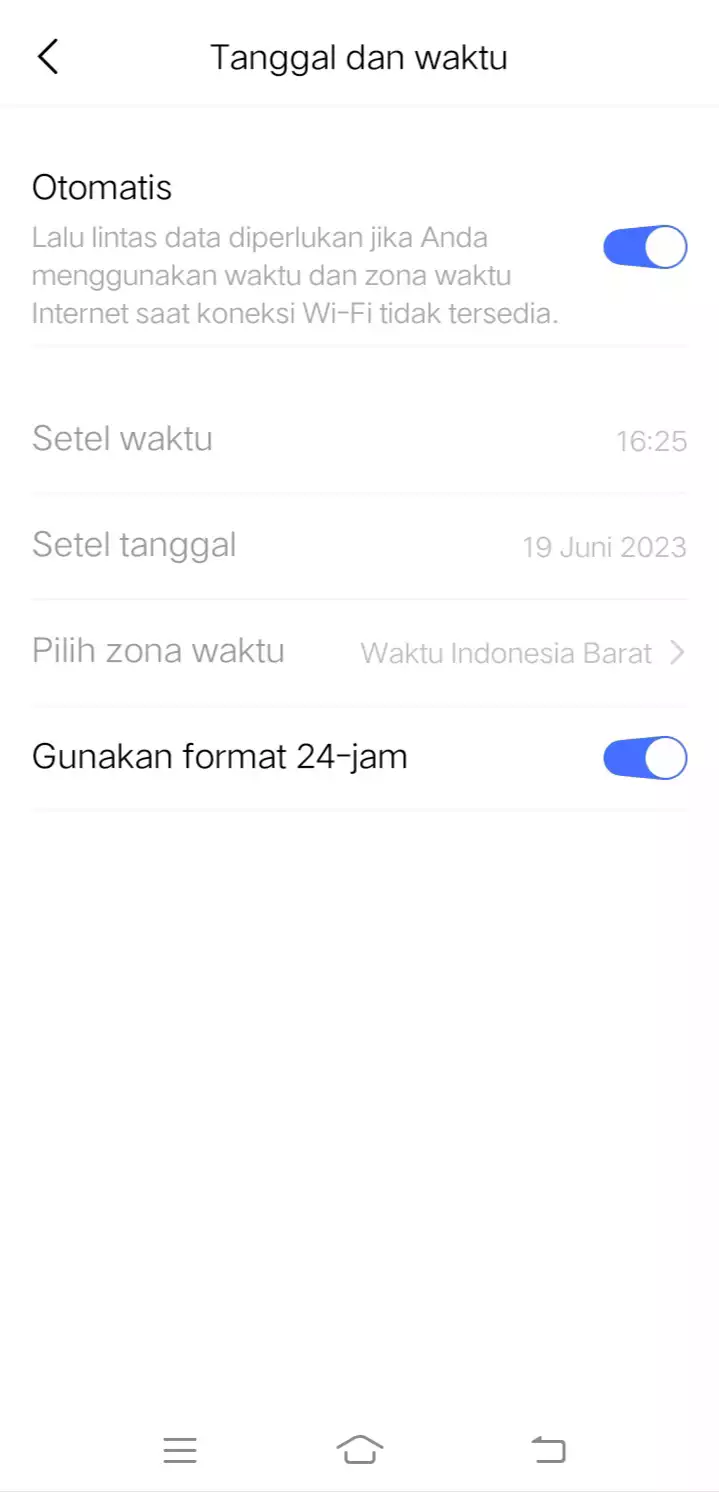The image size is (719, 1492).
Task: Turn off the Otomatis switch
Action: pos(645,247)
